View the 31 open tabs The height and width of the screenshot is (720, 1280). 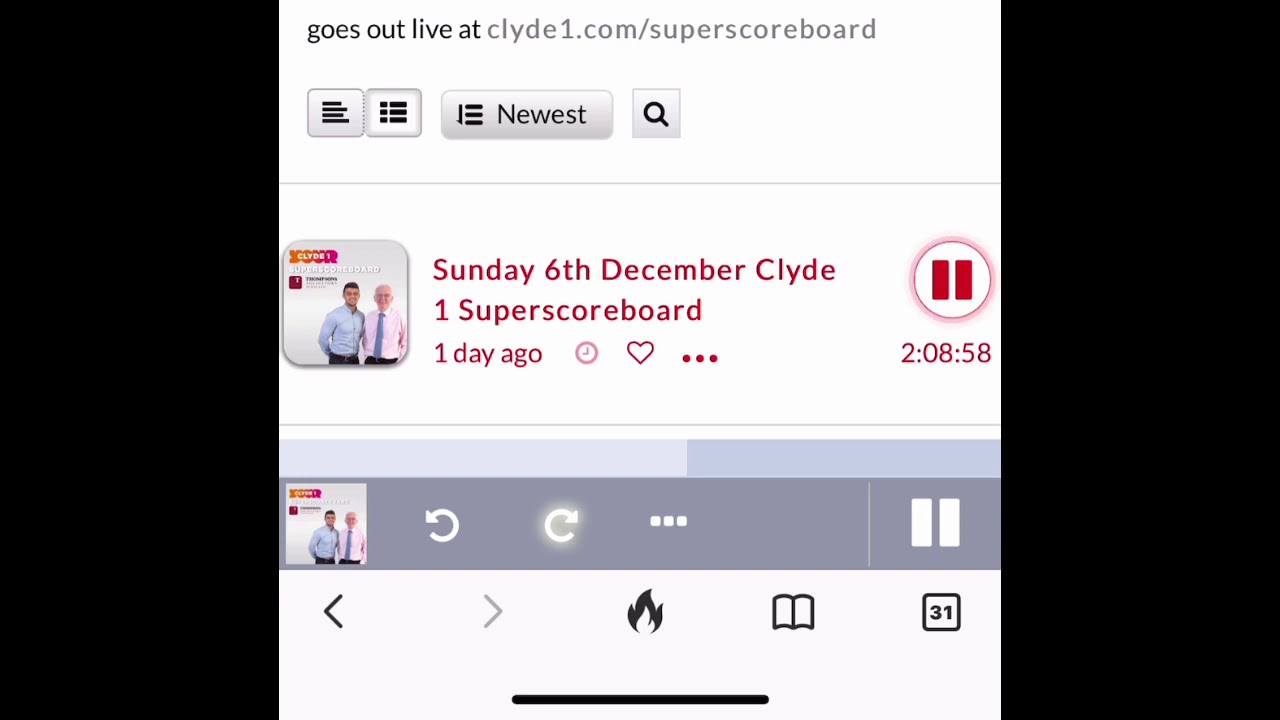(941, 612)
